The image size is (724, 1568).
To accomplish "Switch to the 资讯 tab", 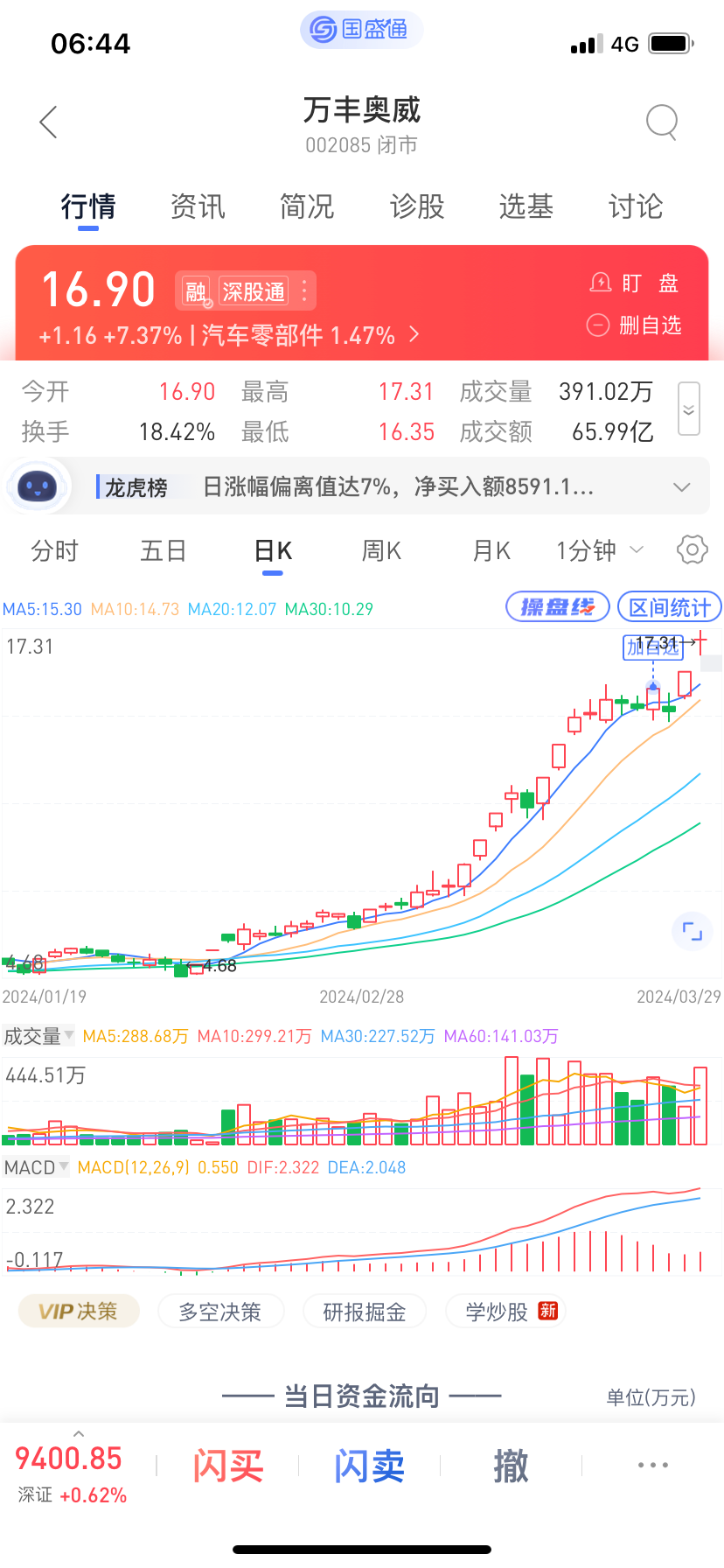I will tap(198, 207).
